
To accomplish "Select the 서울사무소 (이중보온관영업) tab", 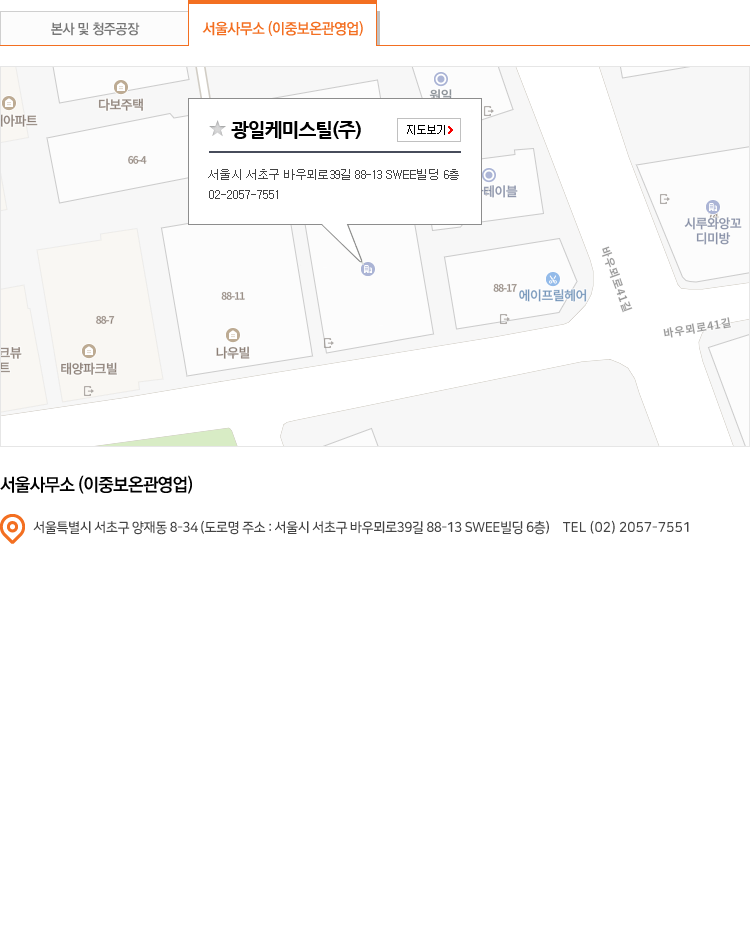I will (x=283, y=28).
